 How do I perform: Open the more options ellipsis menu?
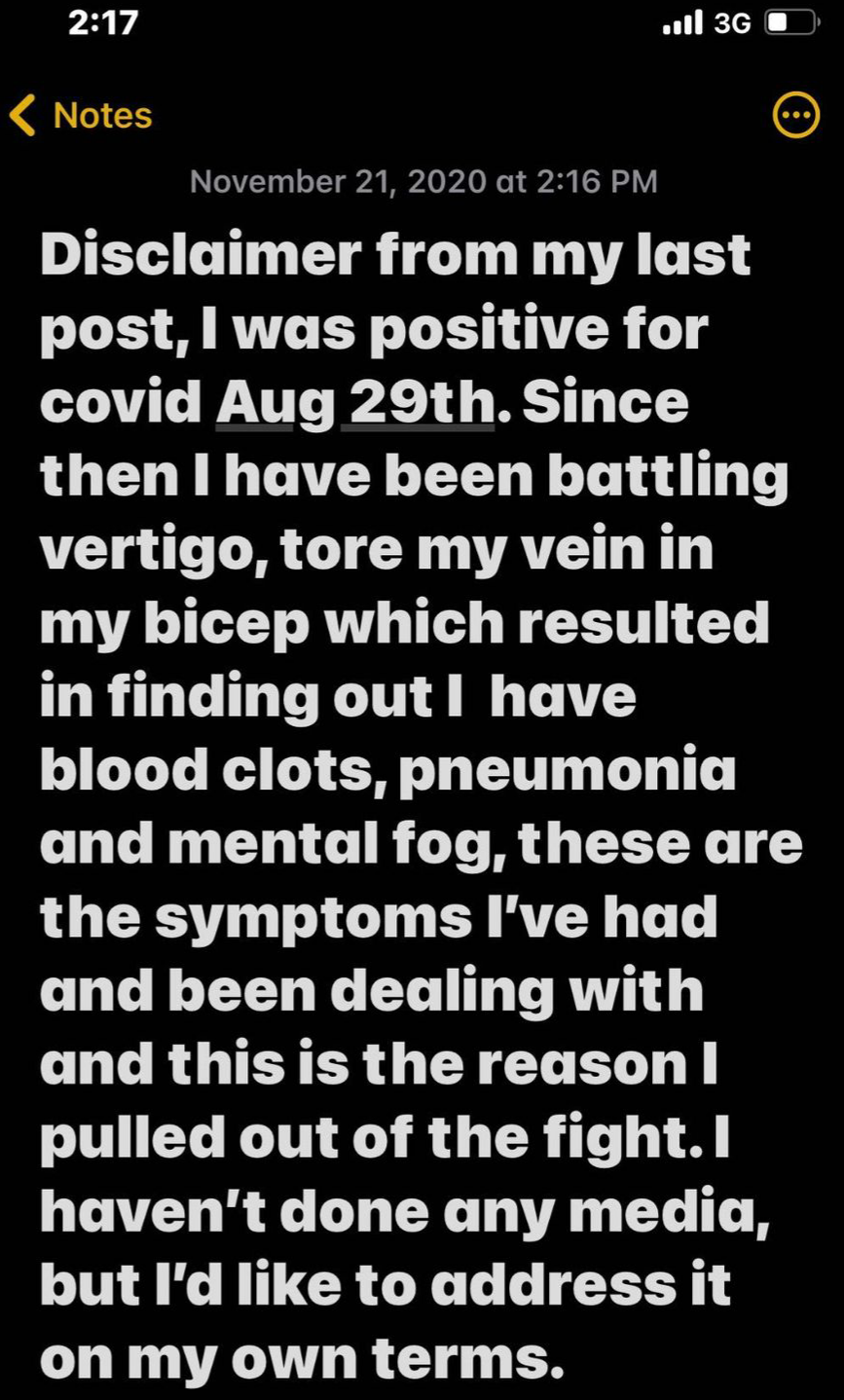click(x=795, y=115)
